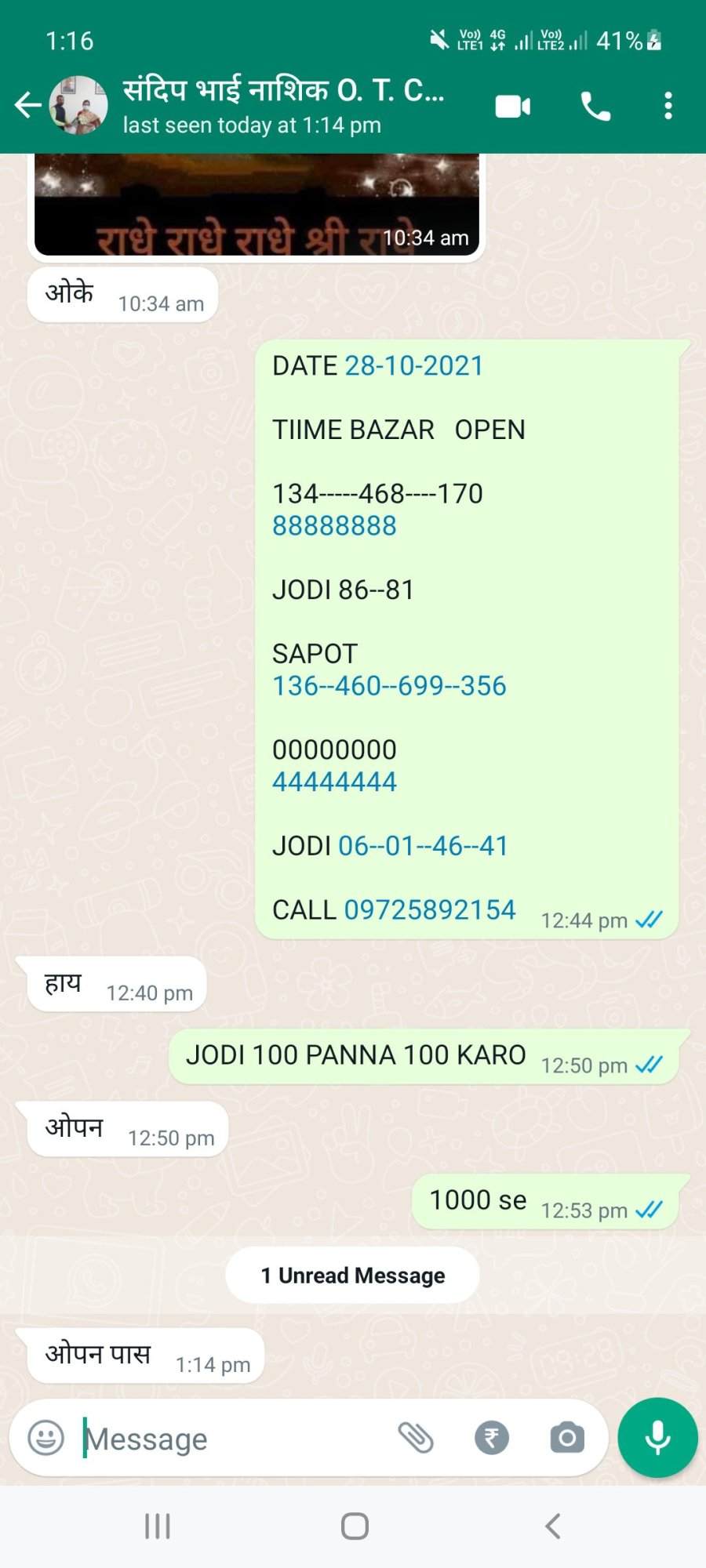Image resolution: width=706 pixels, height=1568 pixels.
Task: Open contact info for संदिप भाई नाशिक
Action: pos(284,105)
